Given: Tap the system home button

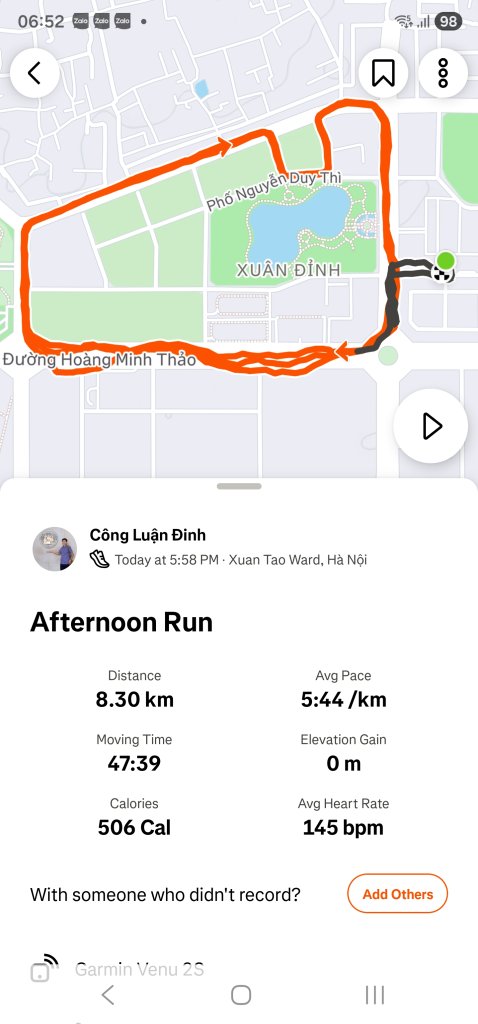Looking at the screenshot, I should (241, 995).
